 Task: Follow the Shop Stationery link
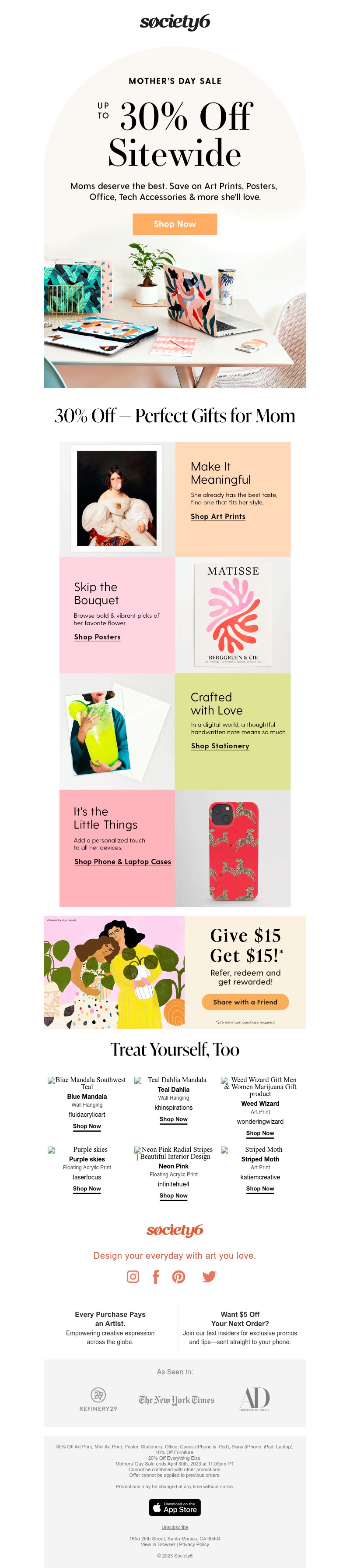(220, 746)
